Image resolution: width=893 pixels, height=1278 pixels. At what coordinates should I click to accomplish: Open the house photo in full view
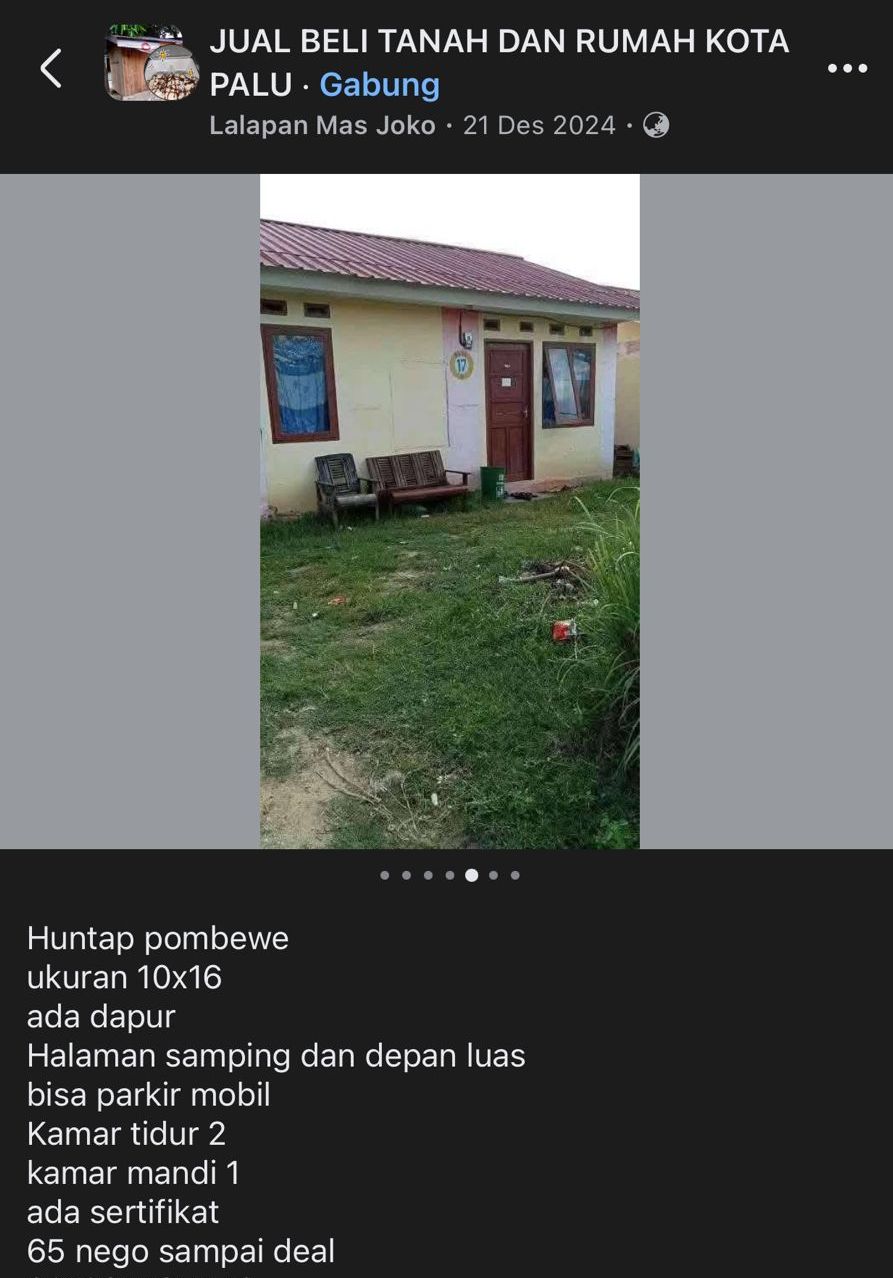pos(449,510)
